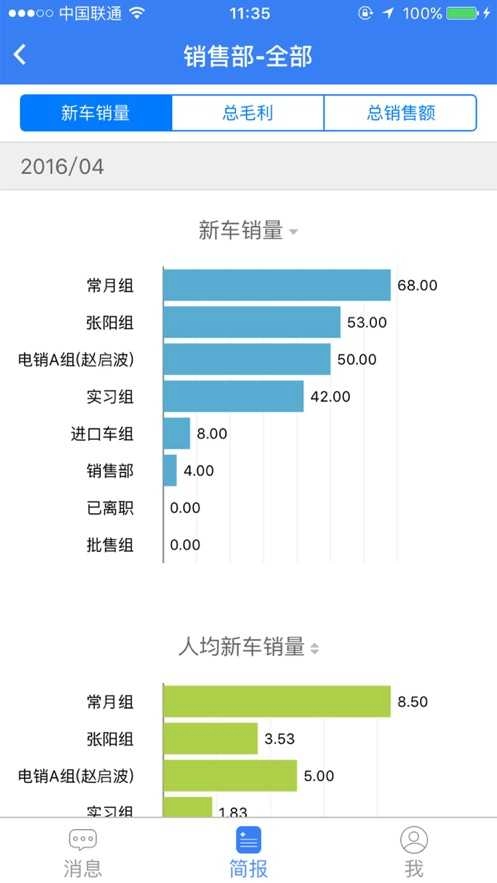Switch to the 我 tab
Image resolution: width=497 pixels, height=883 pixels.
point(414,852)
